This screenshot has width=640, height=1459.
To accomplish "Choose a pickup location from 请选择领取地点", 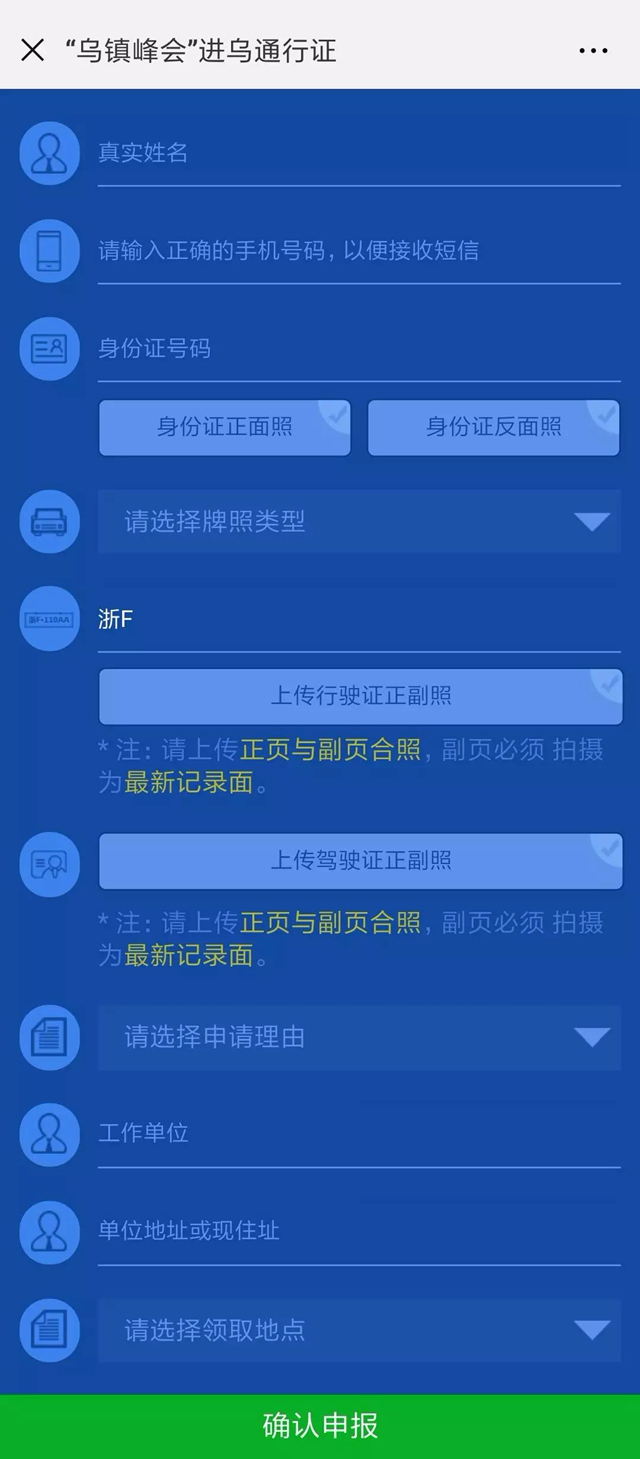I will [x=358, y=1330].
